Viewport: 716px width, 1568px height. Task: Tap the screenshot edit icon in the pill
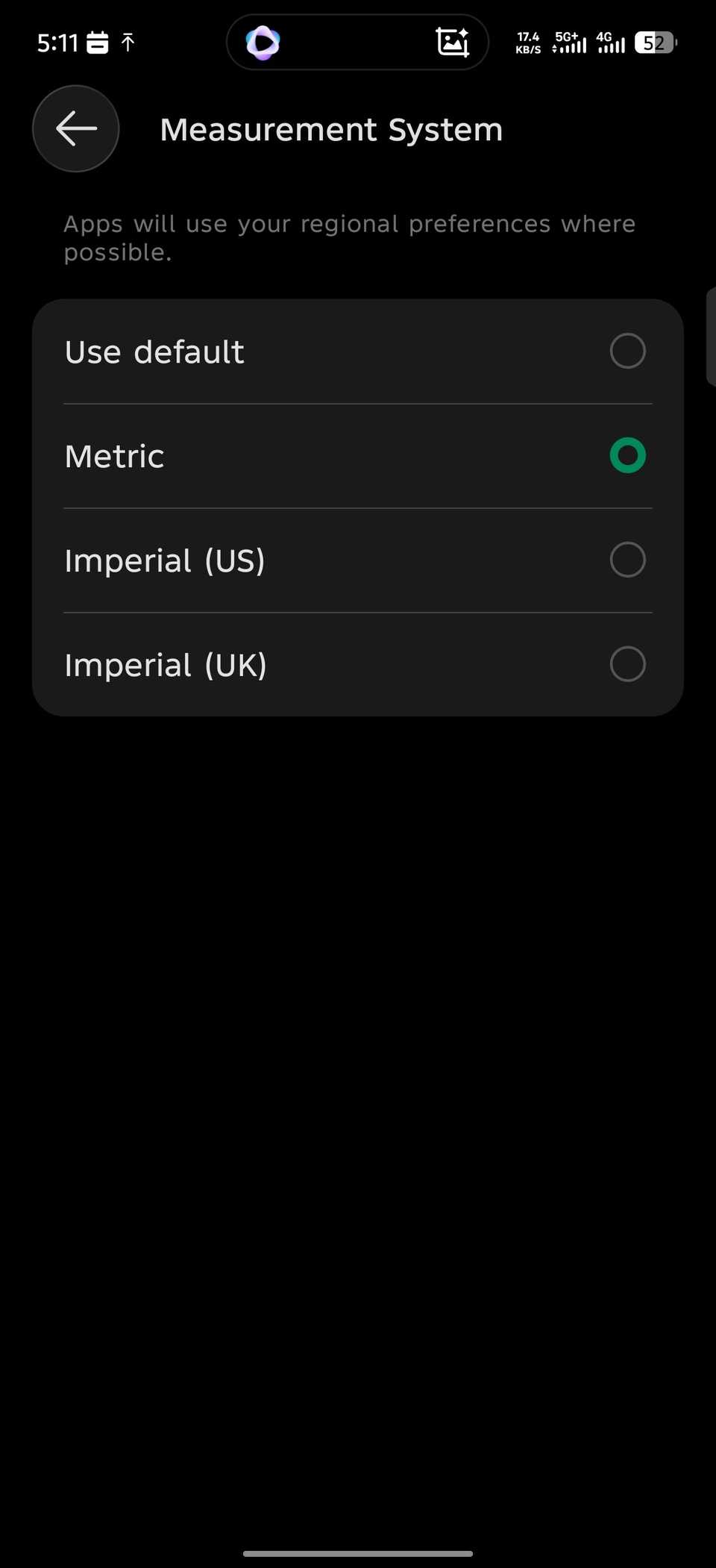click(x=452, y=43)
